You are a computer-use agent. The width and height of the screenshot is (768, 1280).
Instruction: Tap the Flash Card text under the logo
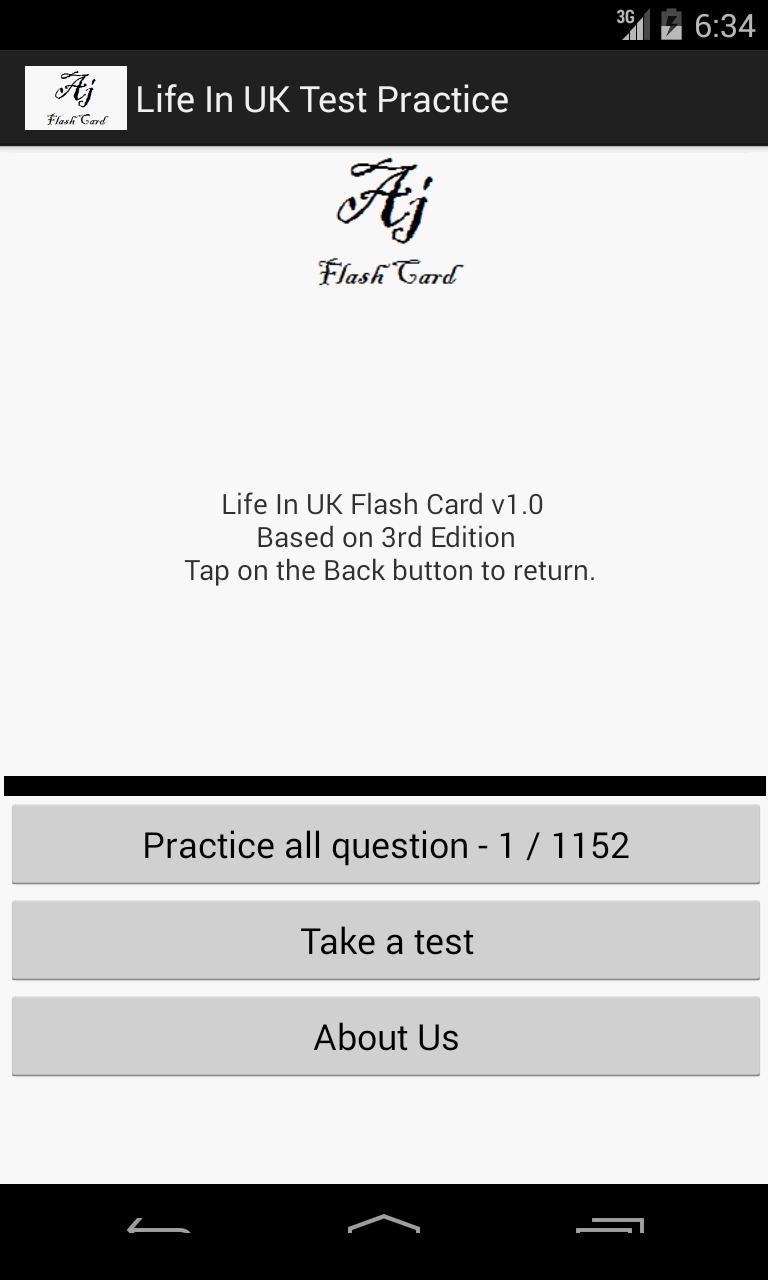389,272
